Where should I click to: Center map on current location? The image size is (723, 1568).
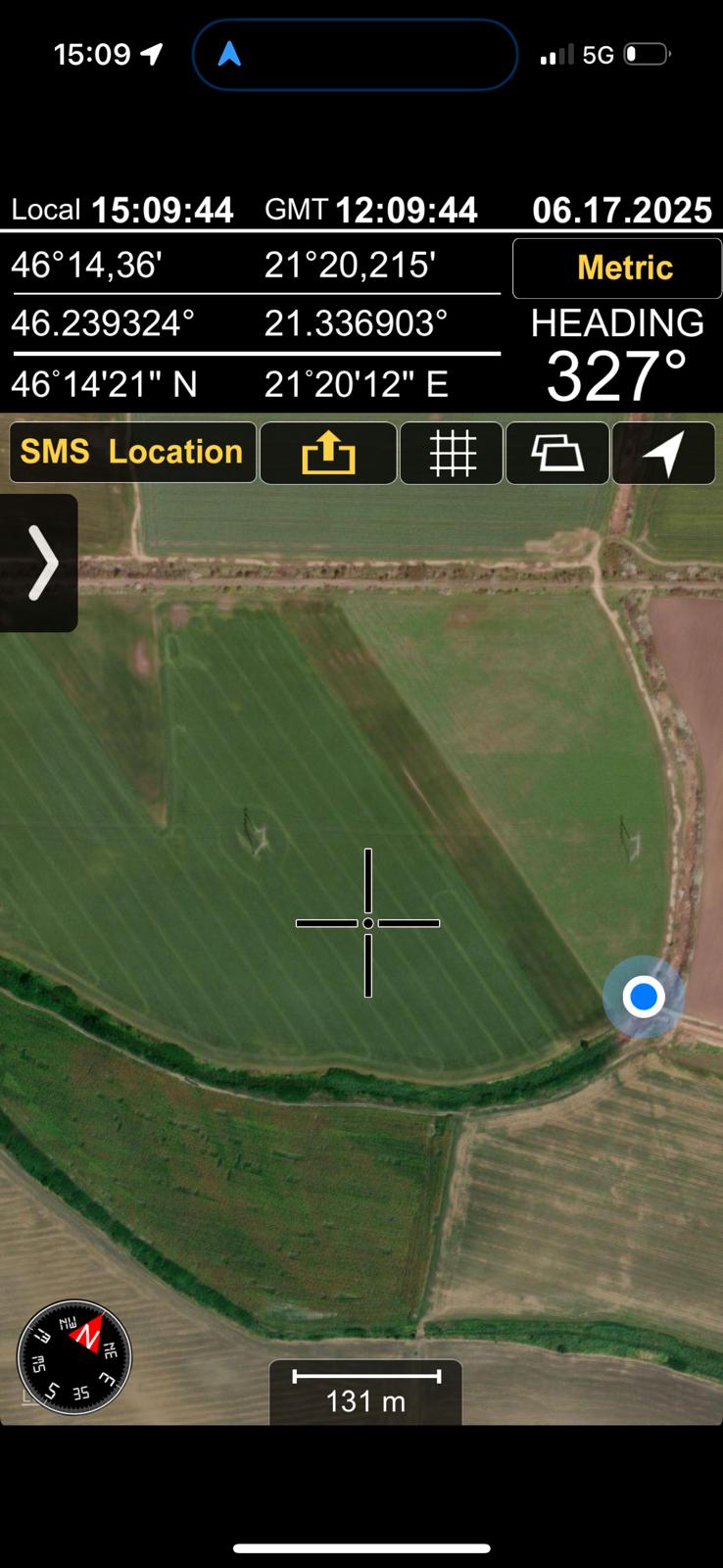point(663,453)
